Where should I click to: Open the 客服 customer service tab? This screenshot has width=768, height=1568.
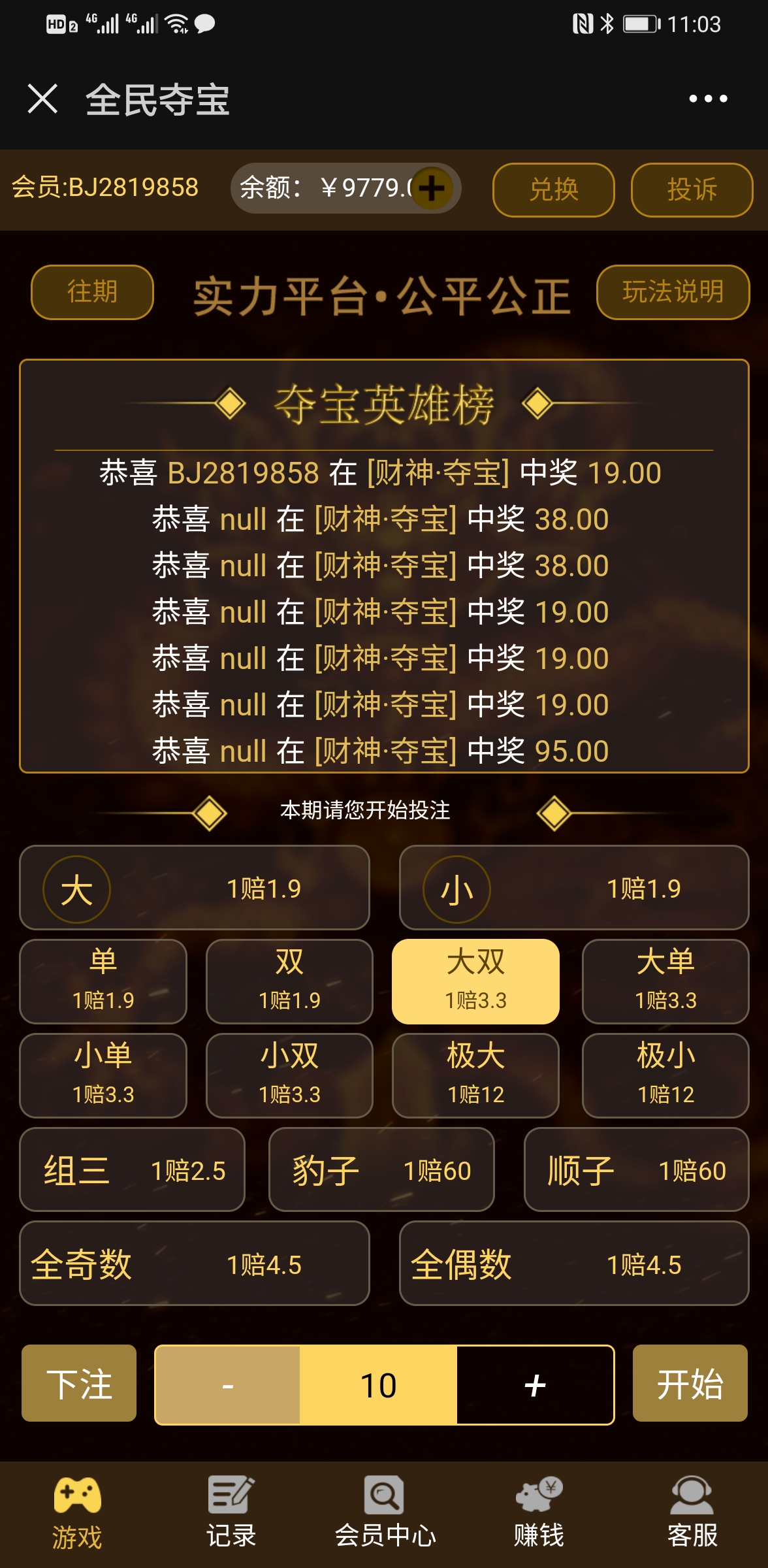(692, 1512)
